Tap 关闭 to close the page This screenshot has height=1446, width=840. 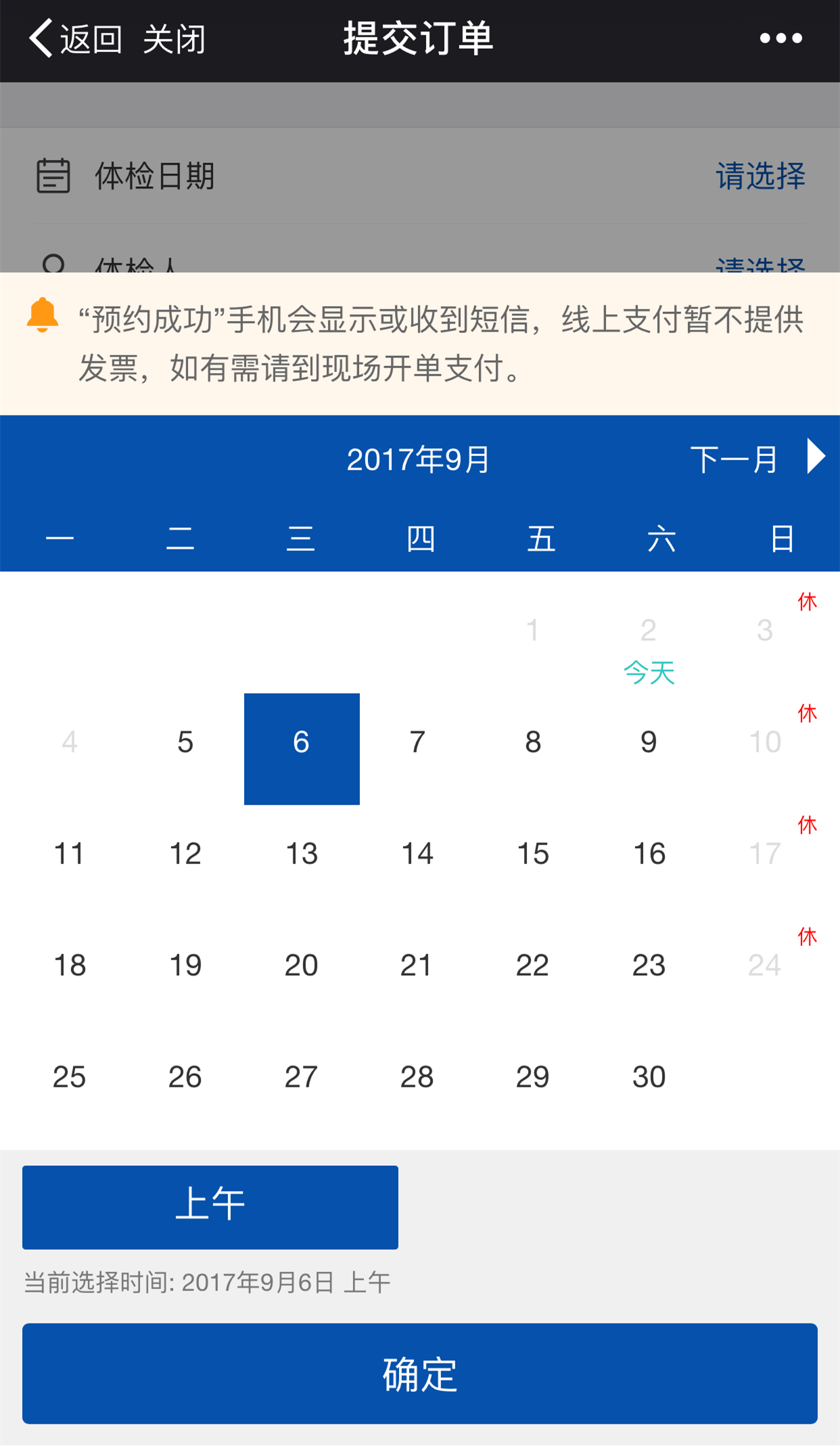coord(174,39)
